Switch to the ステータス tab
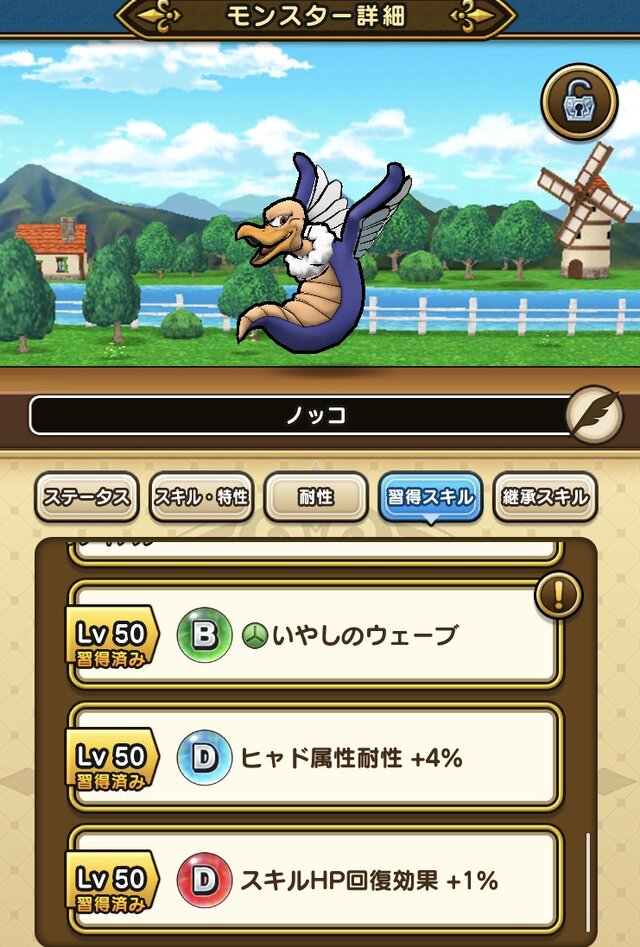Screen dimensions: 640x947 pyautogui.click(x=86, y=497)
